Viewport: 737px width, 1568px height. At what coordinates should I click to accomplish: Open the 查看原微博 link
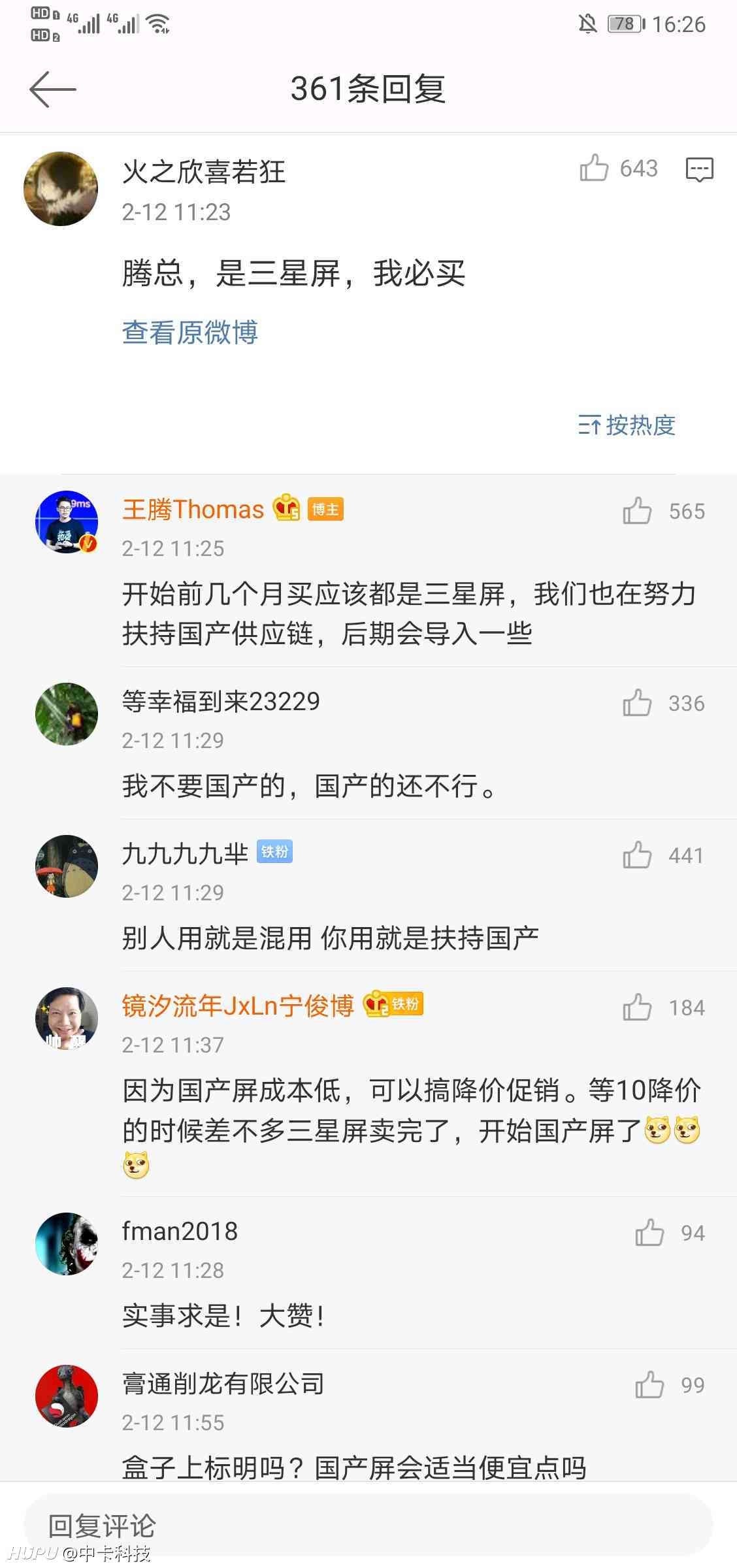pos(190,332)
